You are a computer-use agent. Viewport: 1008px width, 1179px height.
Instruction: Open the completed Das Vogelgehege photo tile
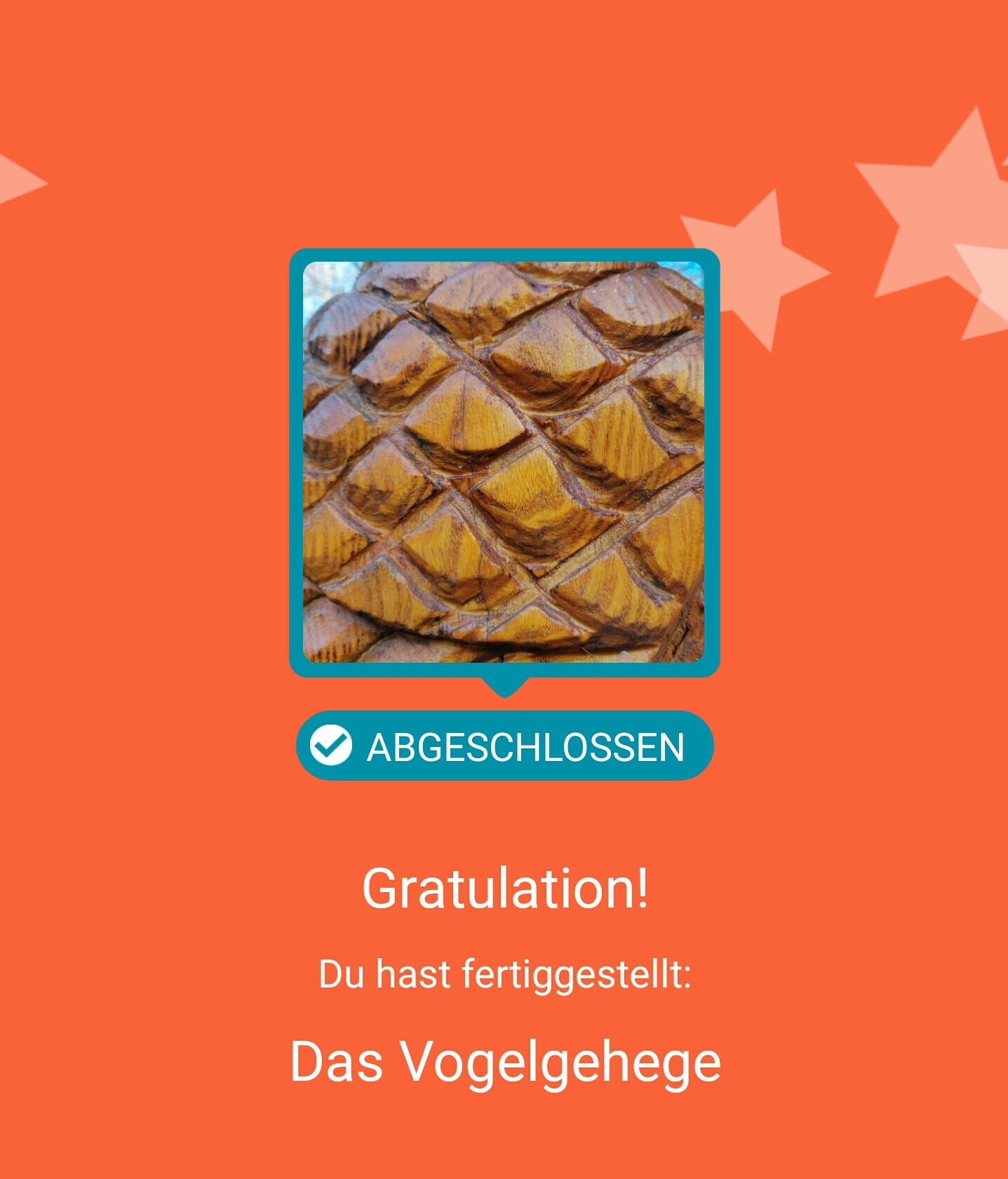coord(504,462)
